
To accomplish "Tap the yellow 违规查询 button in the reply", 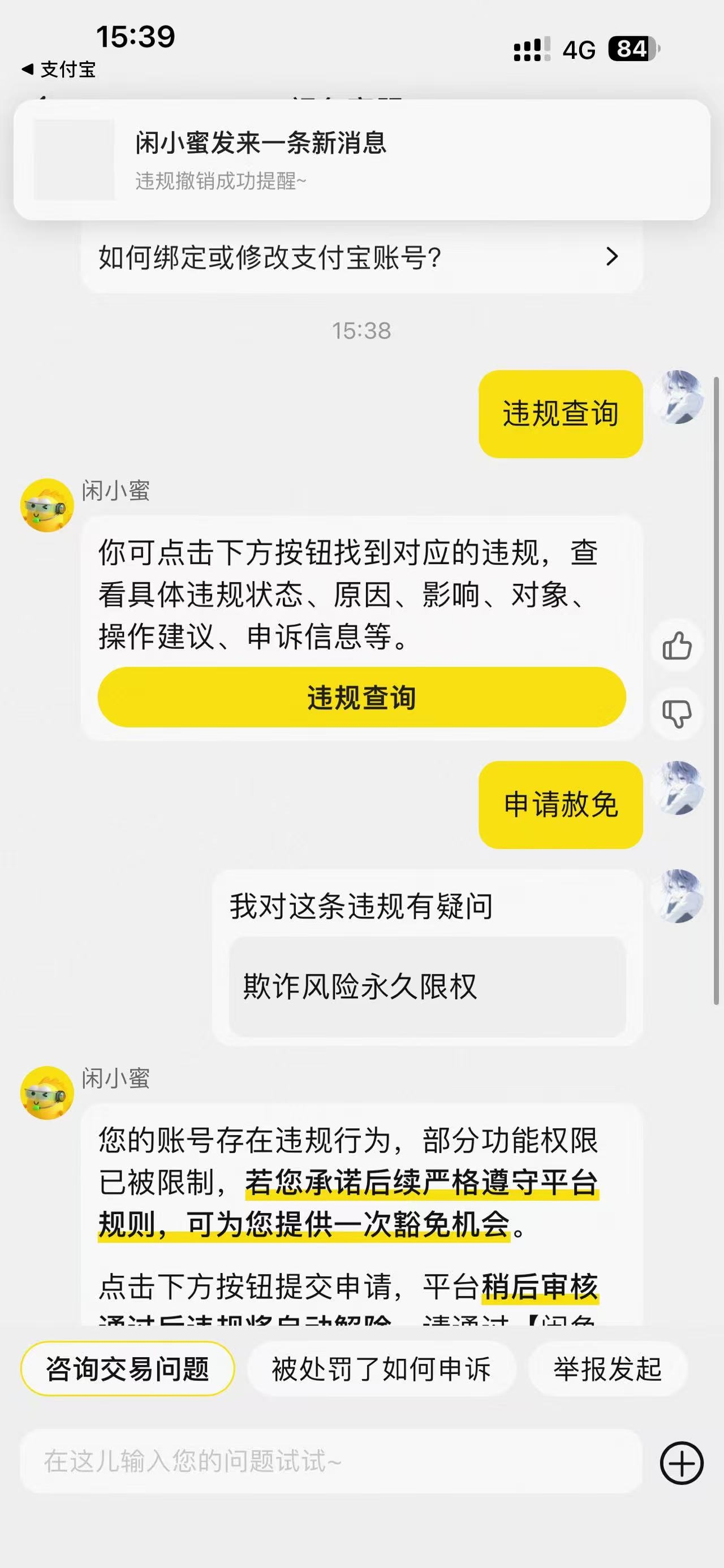I will 361,697.
